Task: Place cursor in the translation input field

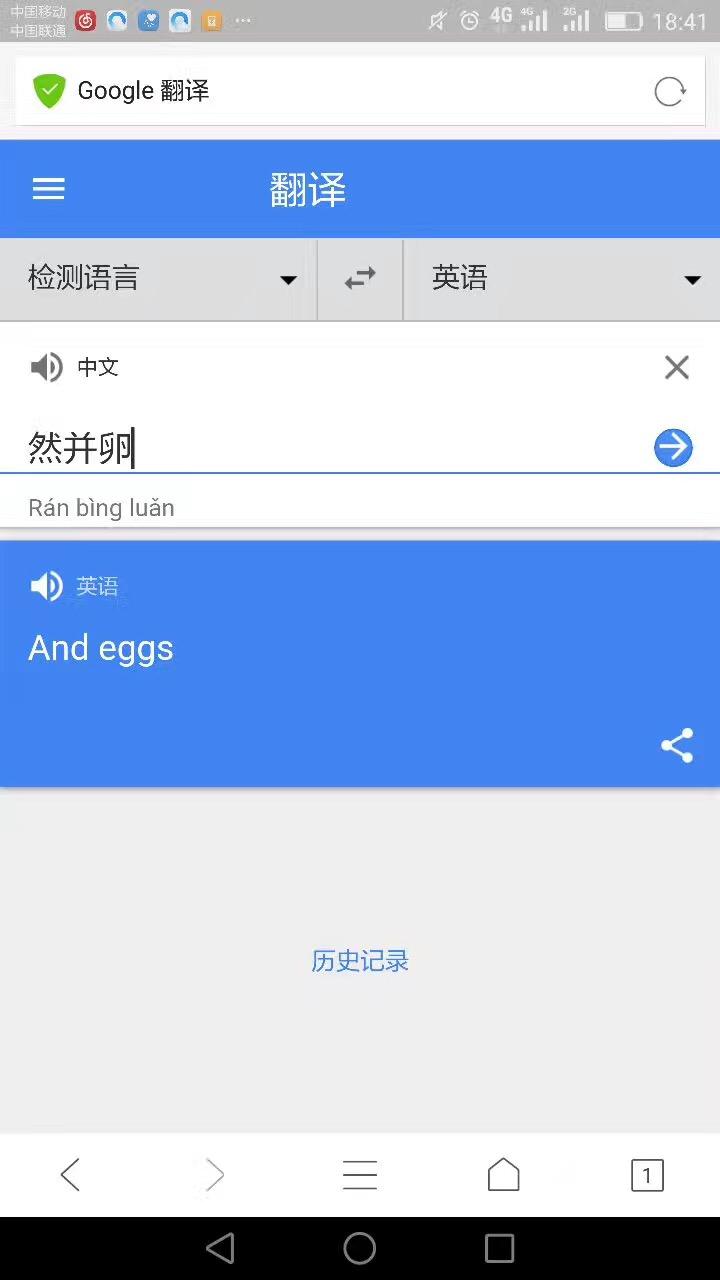Action: (300, 447)
